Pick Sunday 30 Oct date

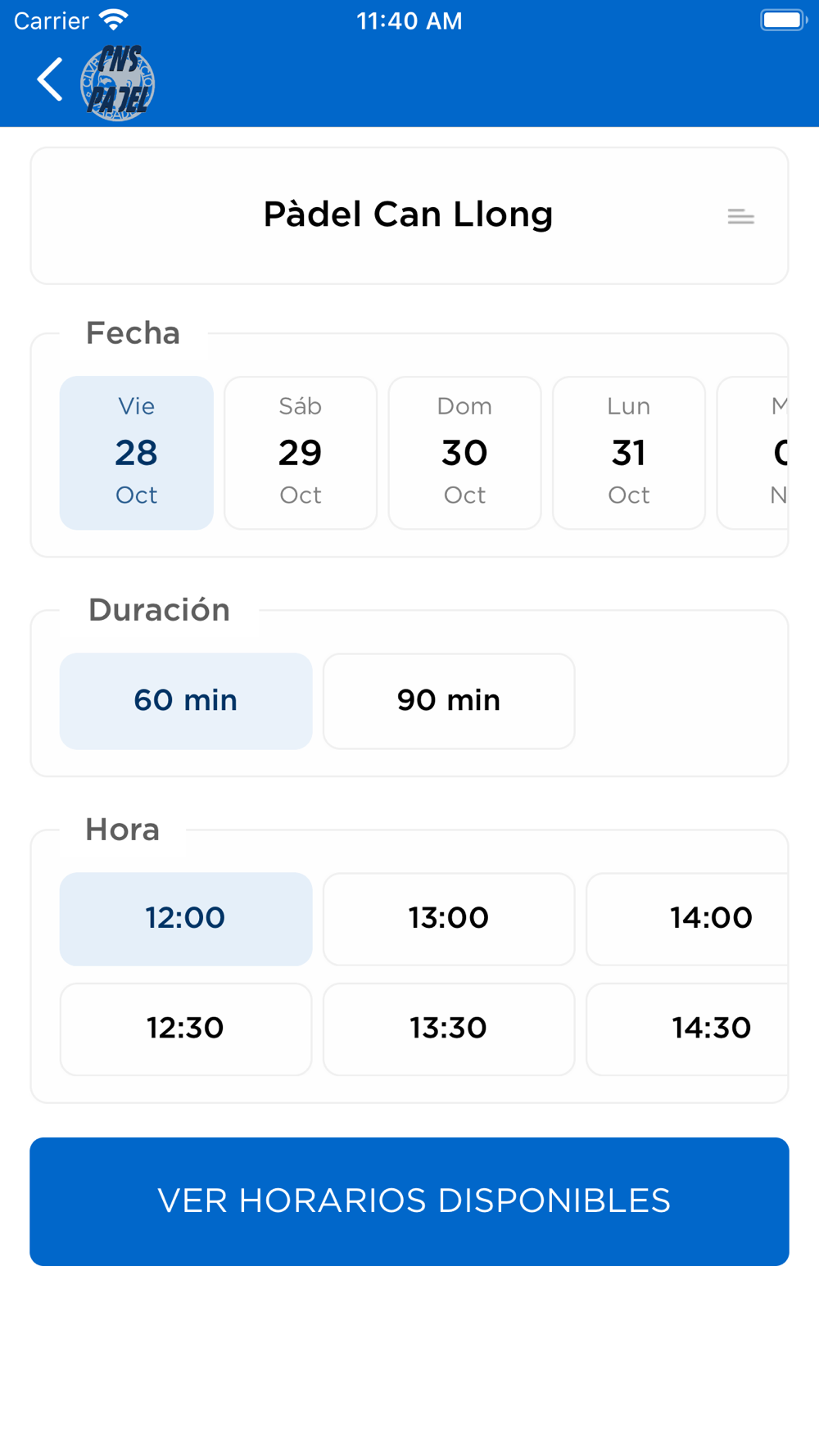[x=464, y=453]
